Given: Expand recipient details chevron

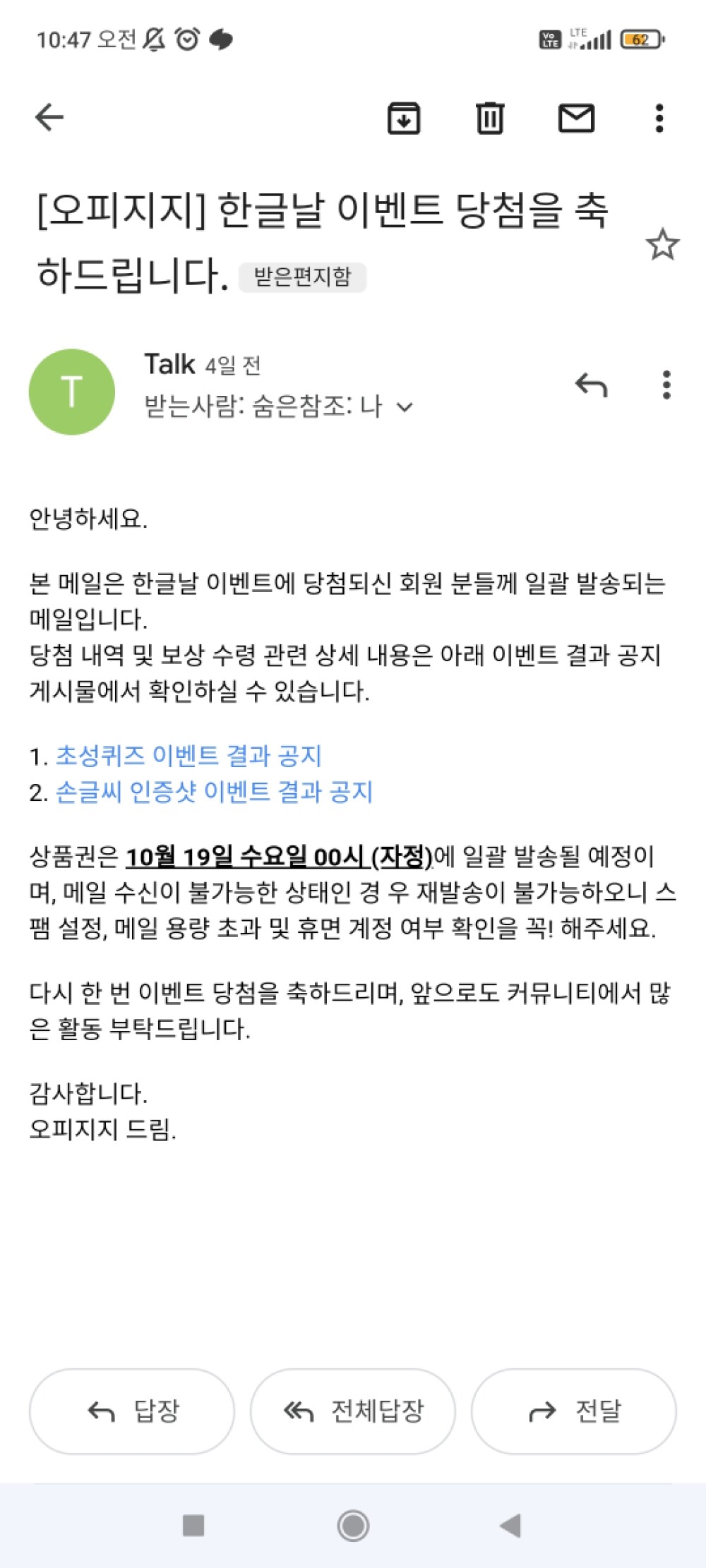Looking at the screenshot, I should (x=405, y=407).
